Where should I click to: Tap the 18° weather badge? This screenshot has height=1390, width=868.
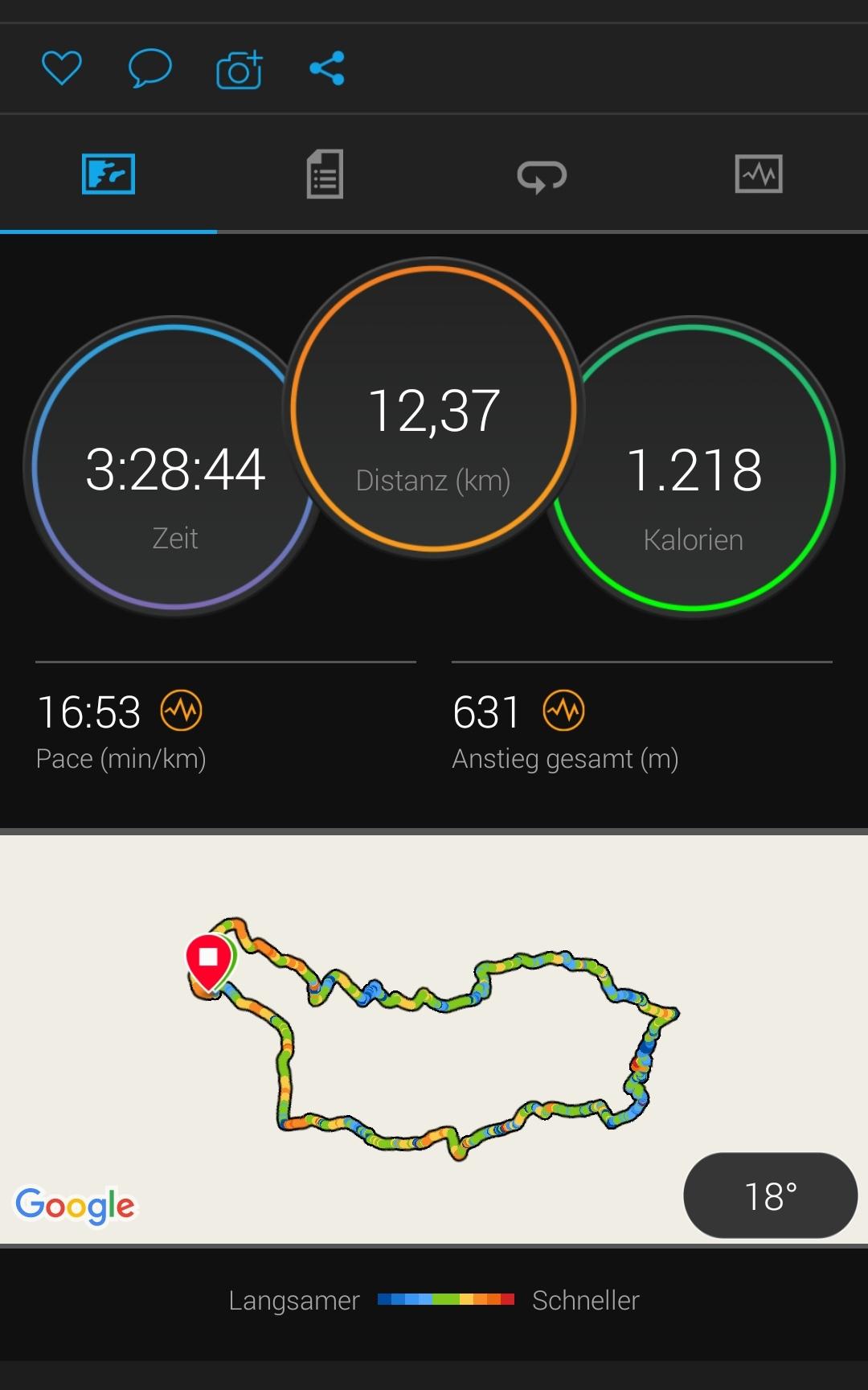770,1195
